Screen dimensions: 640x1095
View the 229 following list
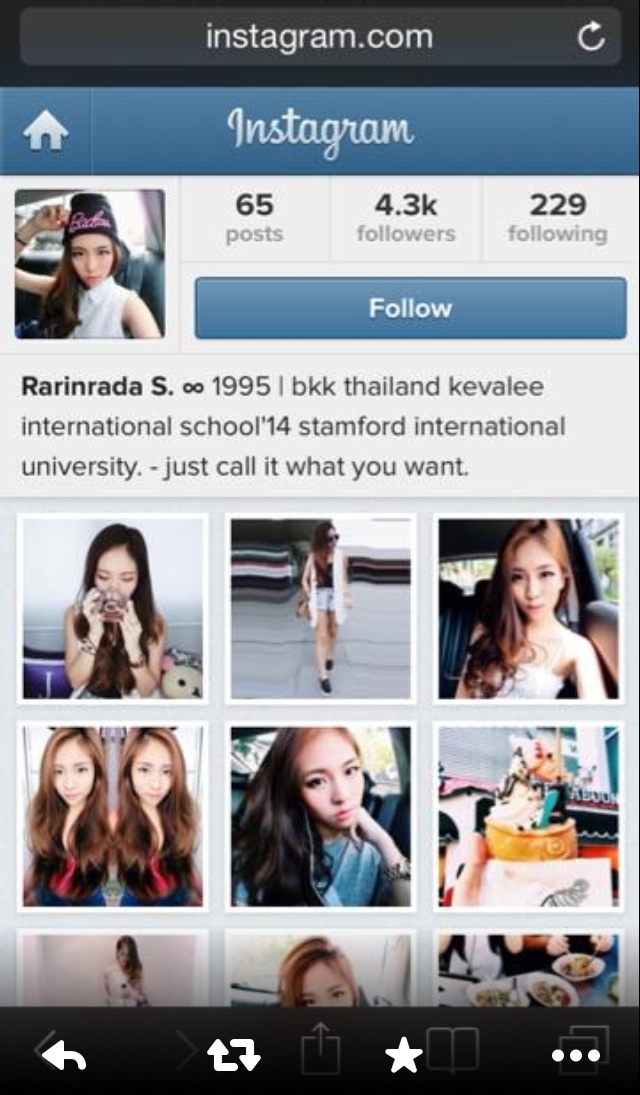[557, 218]
